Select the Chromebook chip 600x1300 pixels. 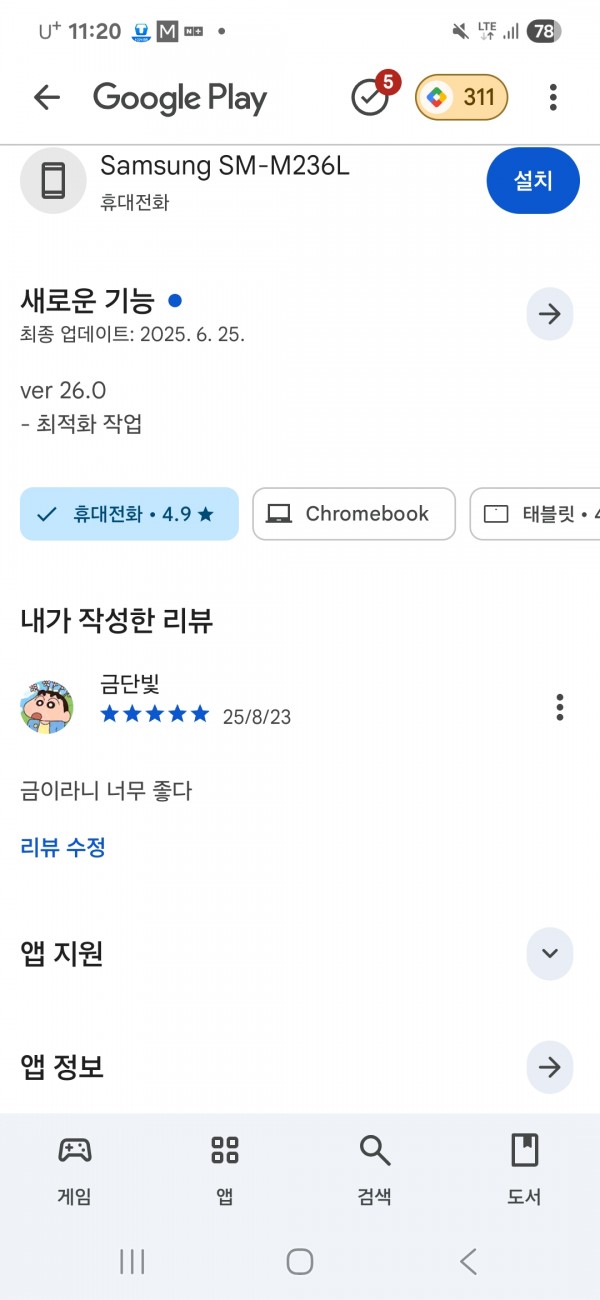click(354, 514)
